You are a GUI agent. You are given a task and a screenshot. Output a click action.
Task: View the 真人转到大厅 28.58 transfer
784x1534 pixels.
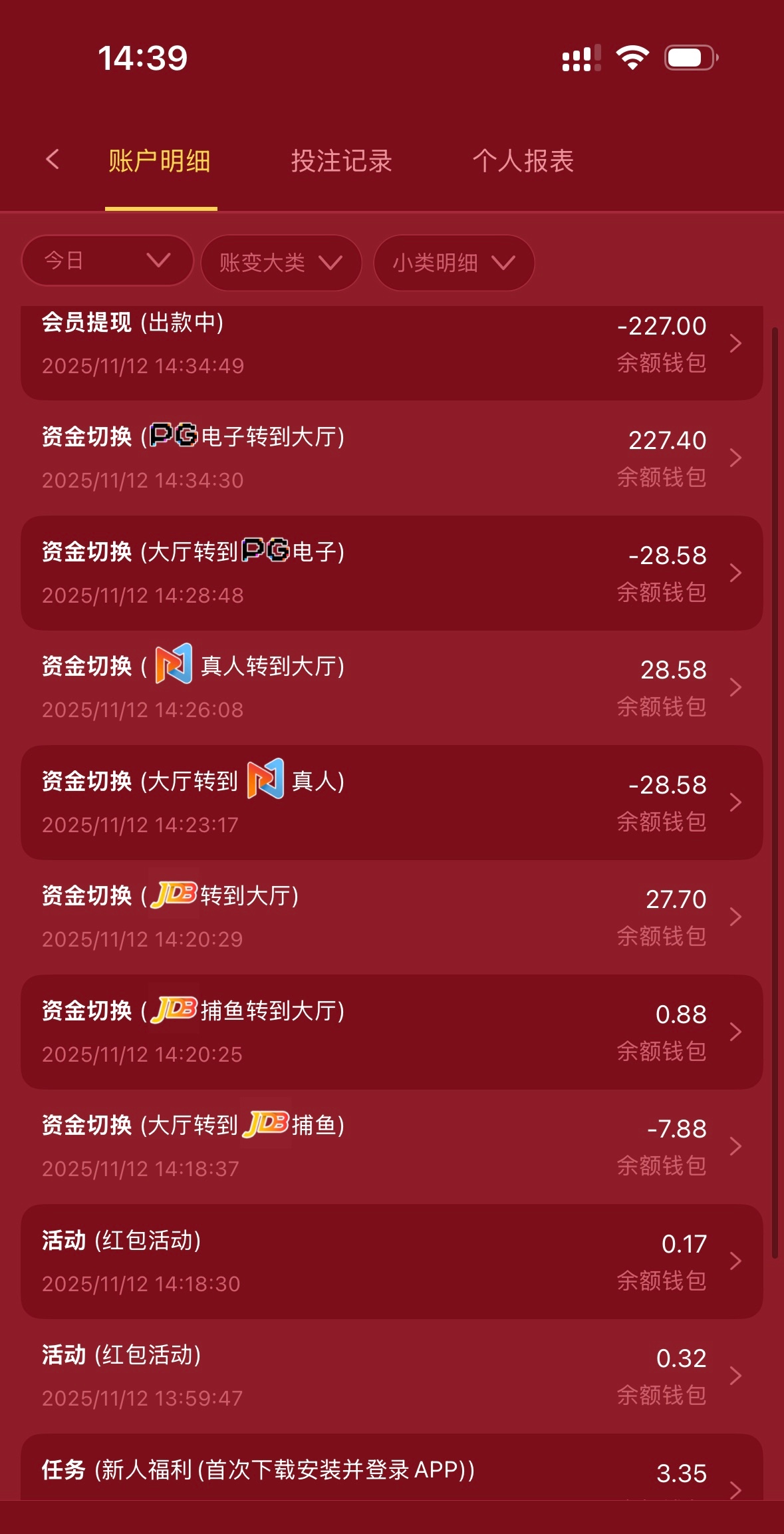tap(391, 687)
